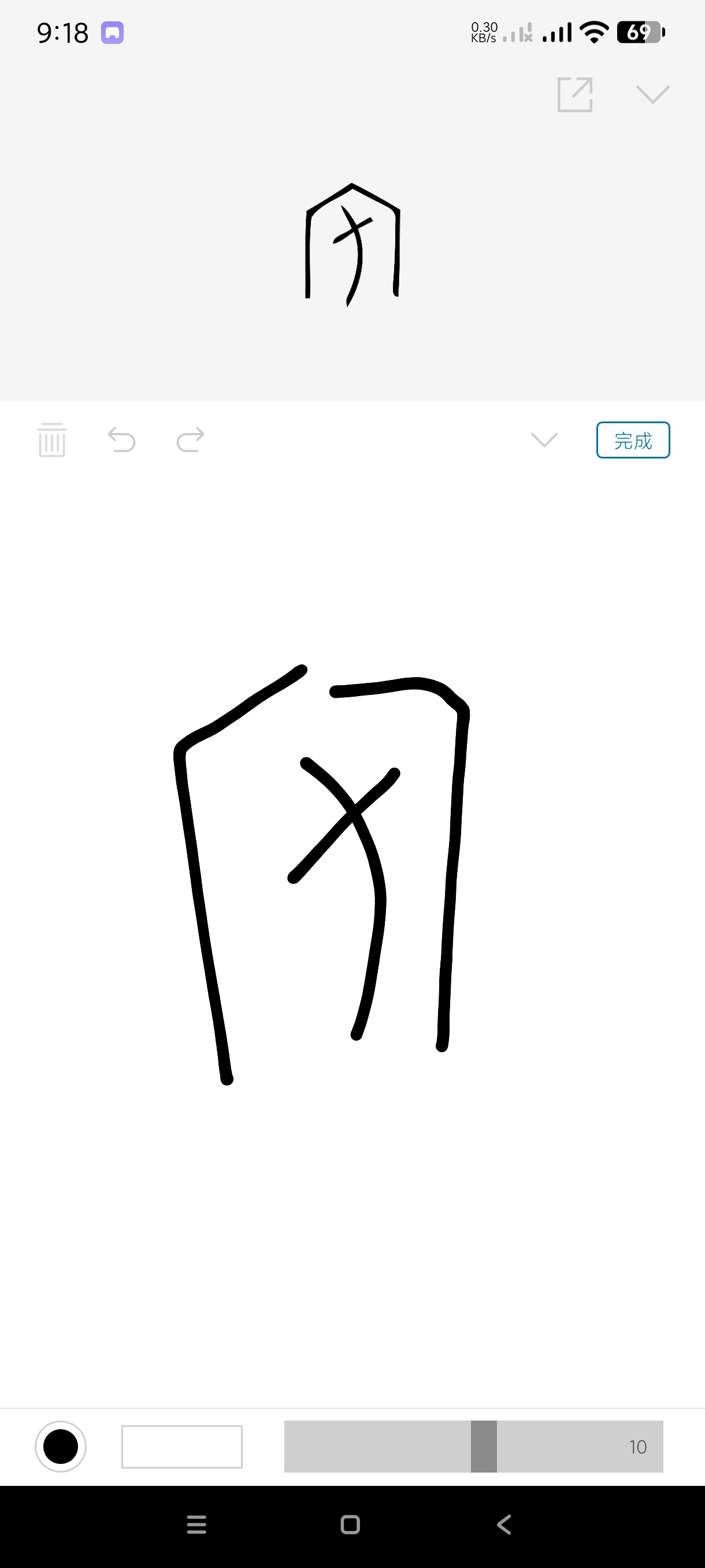Collapse the preview panel with top chevron
The width and height of the screenshot is (705, 1568).
point(652,94)
